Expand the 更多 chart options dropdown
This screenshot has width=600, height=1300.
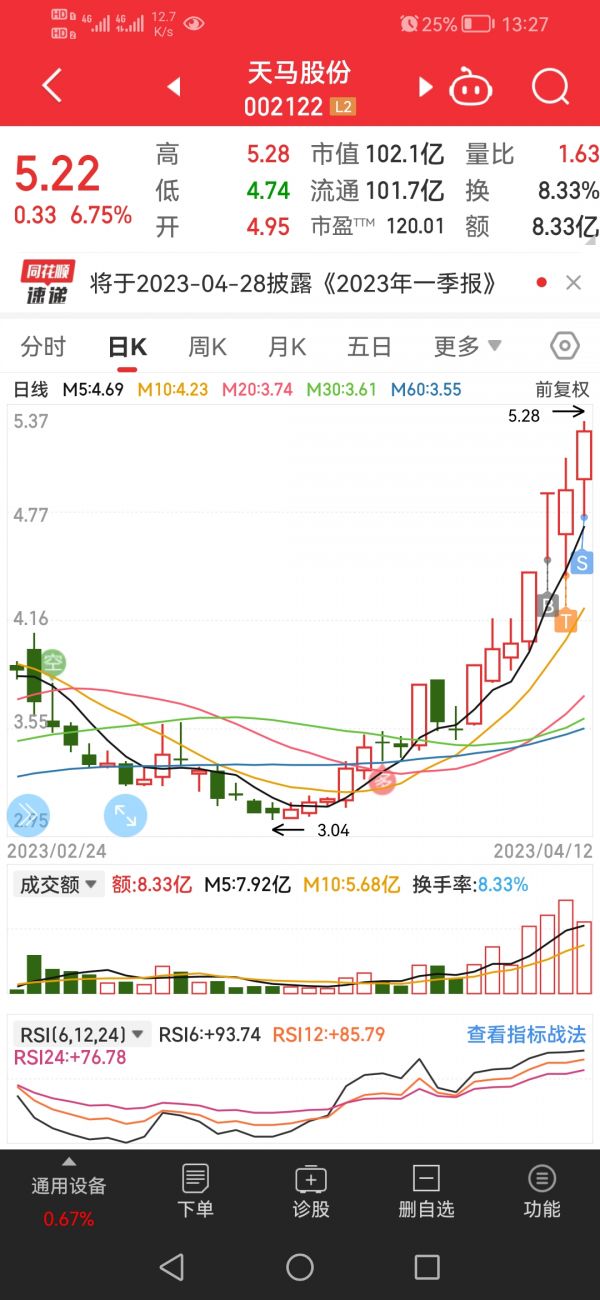click(467, 347)
